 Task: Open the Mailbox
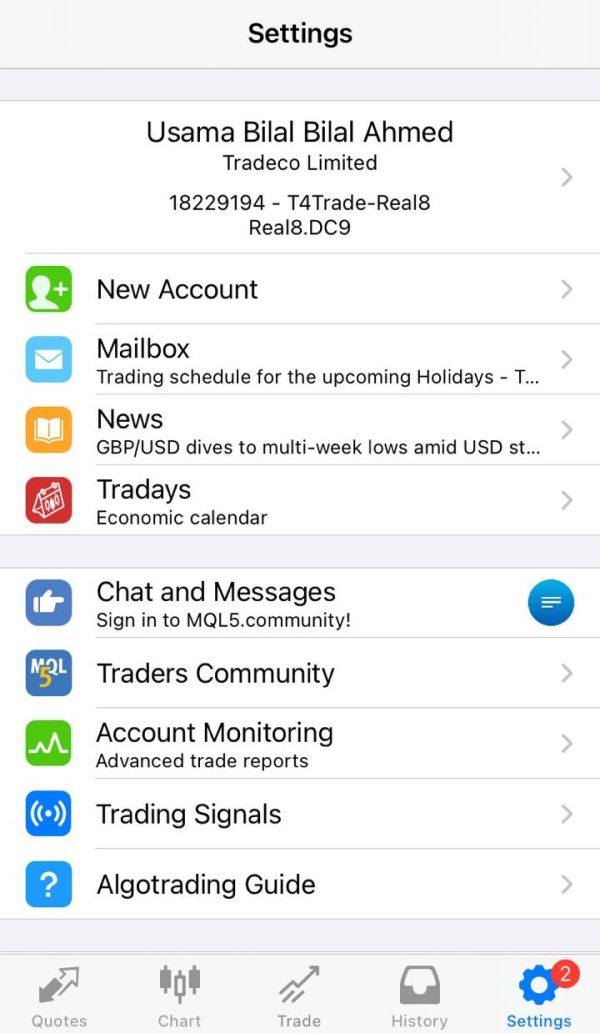[300, 360]
